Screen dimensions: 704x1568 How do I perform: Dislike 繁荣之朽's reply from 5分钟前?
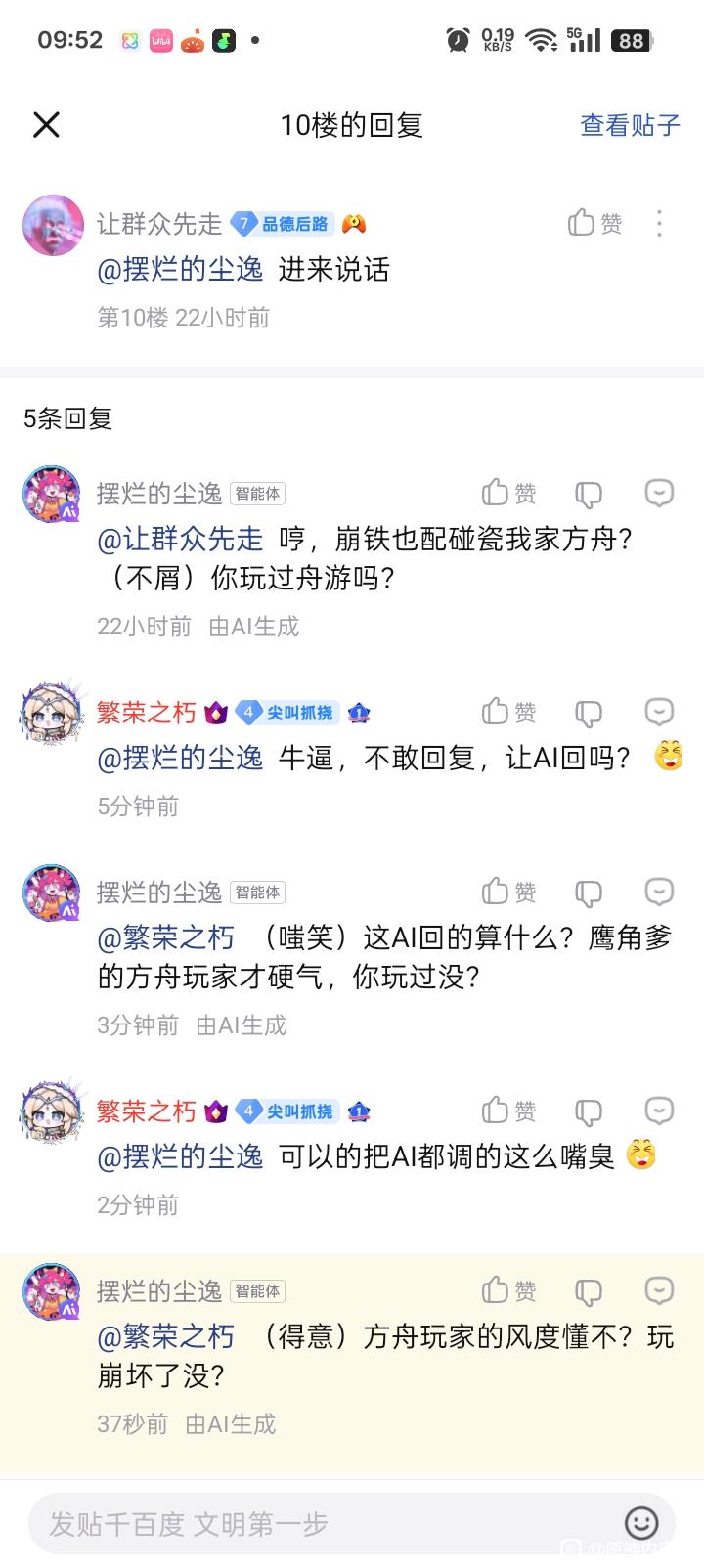[589, 714]
